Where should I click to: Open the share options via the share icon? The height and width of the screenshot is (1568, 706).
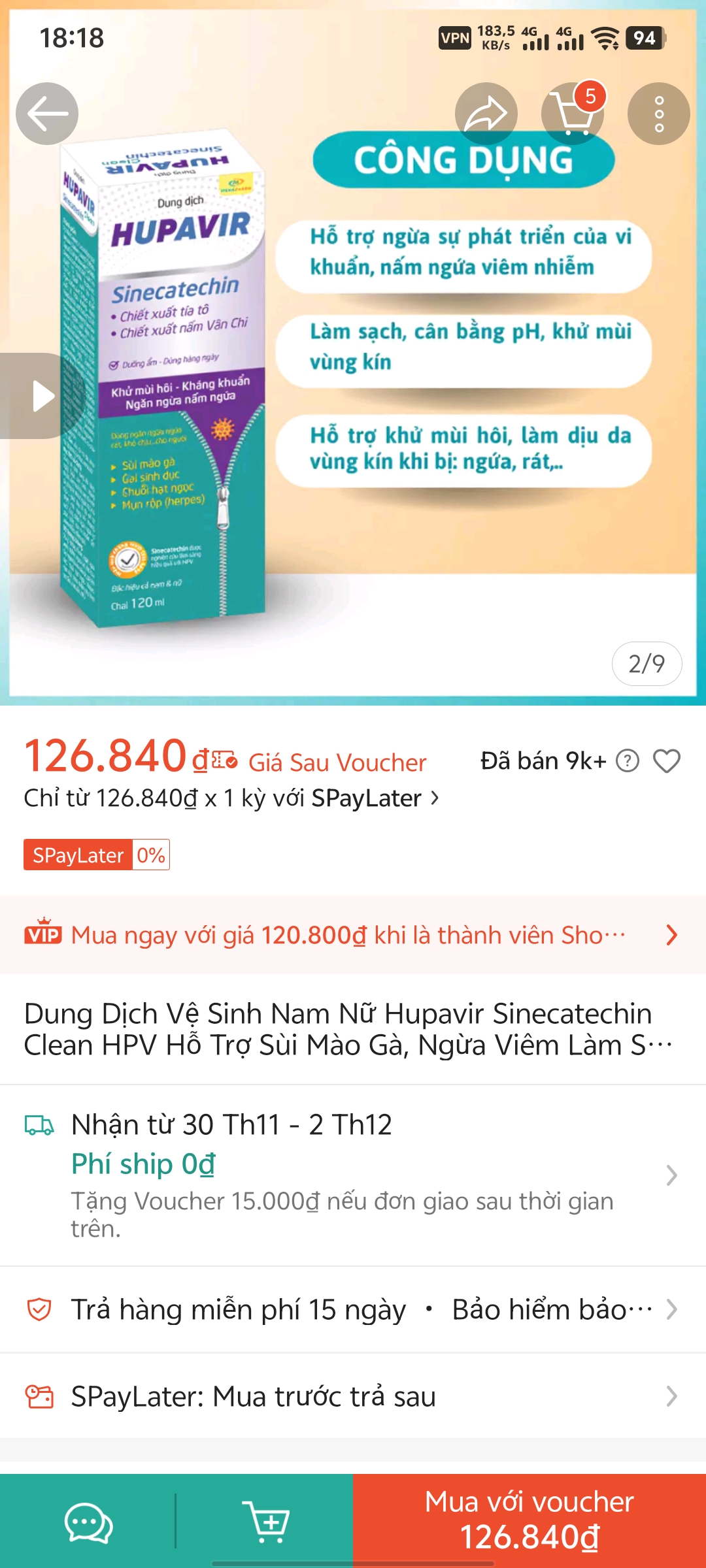coord(486,113)
